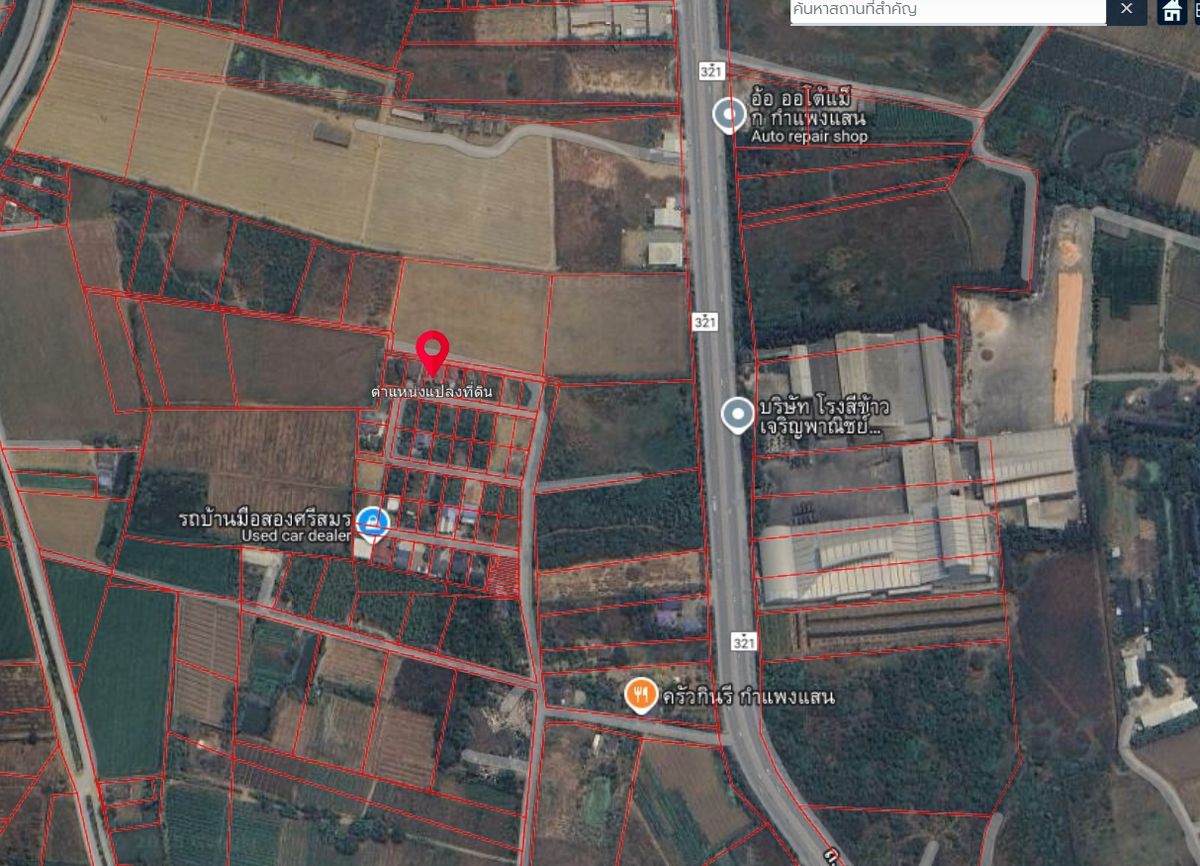Clear the search box with X
This screenshot has height=866, width=1200.
(x=1127, y=10)
